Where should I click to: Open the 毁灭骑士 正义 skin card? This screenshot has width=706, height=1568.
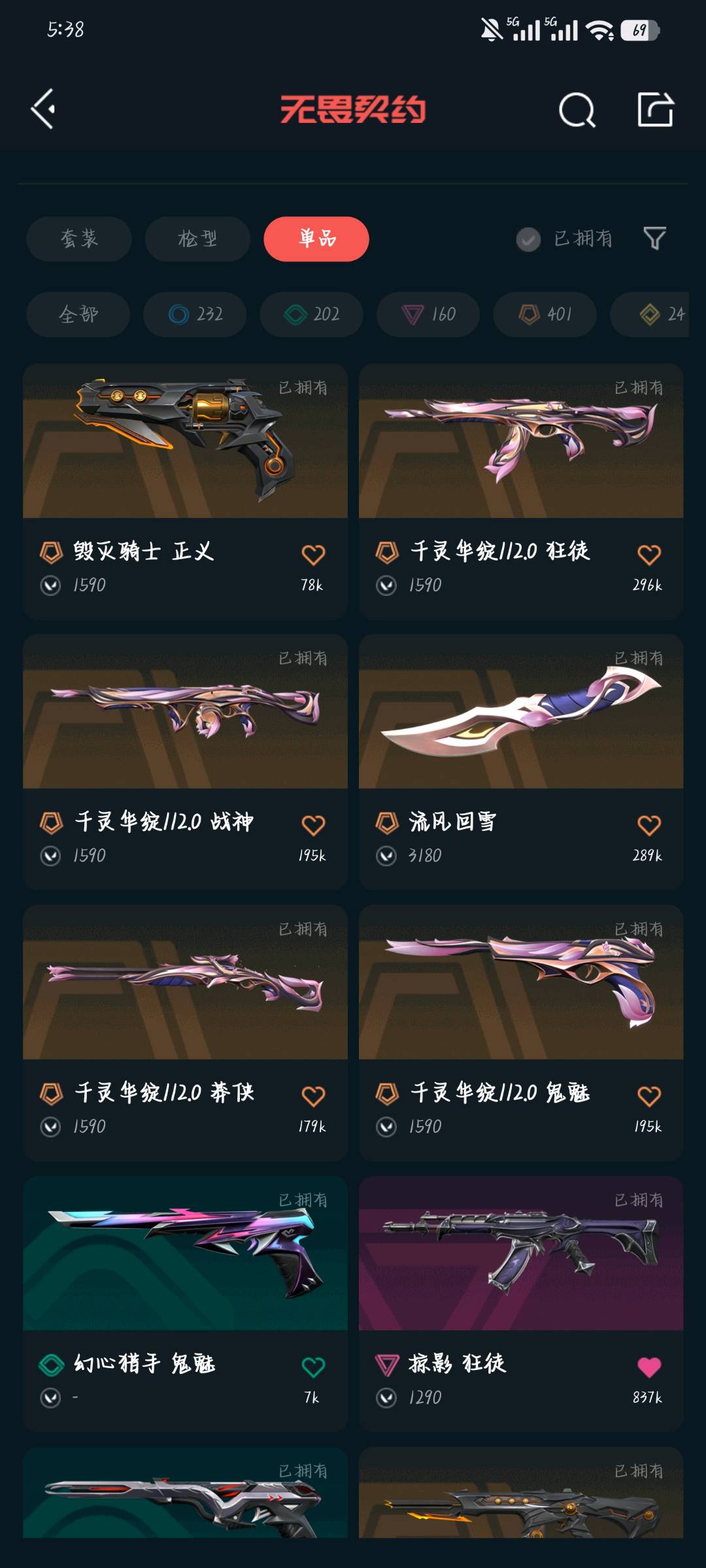click(185, 491)
